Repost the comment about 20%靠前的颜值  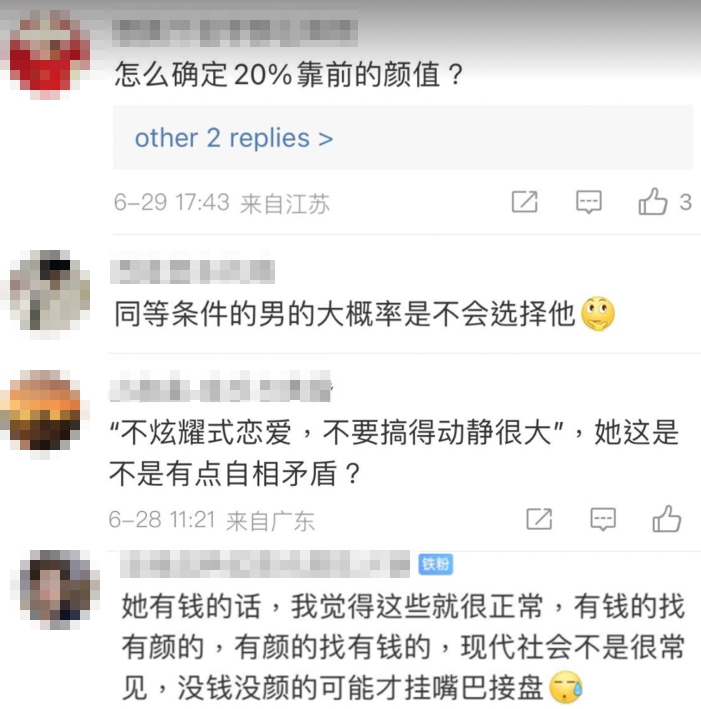tap(524, 202)
